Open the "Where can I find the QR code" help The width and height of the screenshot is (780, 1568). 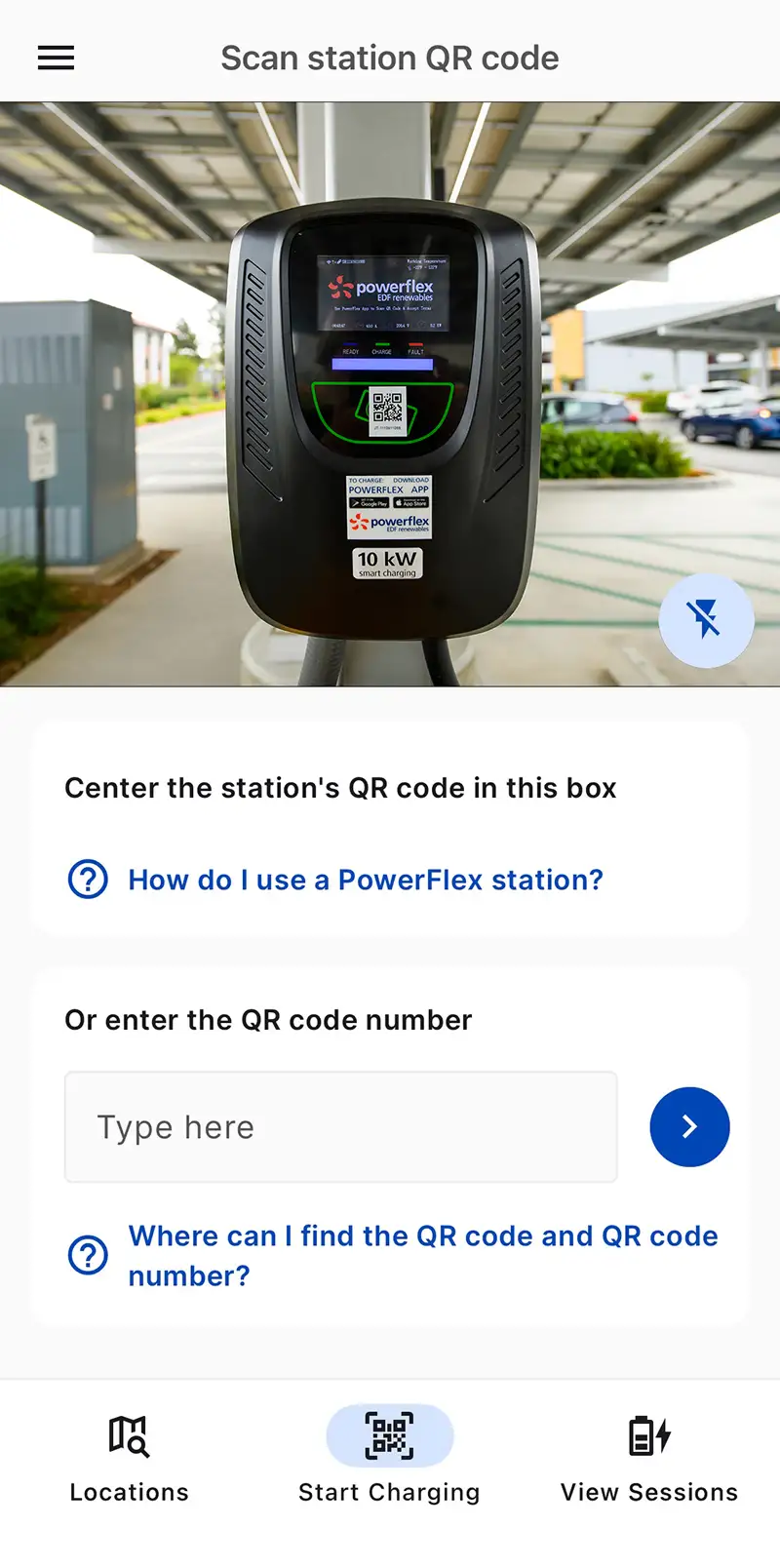[x=425, y=1256]
